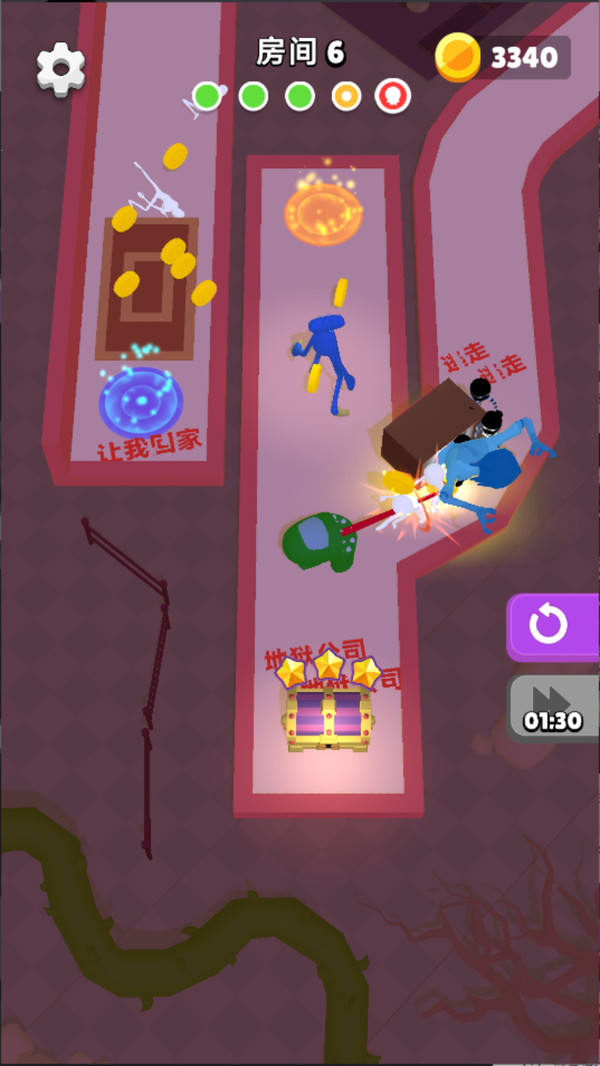Screen dimensions: 600x1066
Task: Open the gold coin balance
Action: pos(505,58)
